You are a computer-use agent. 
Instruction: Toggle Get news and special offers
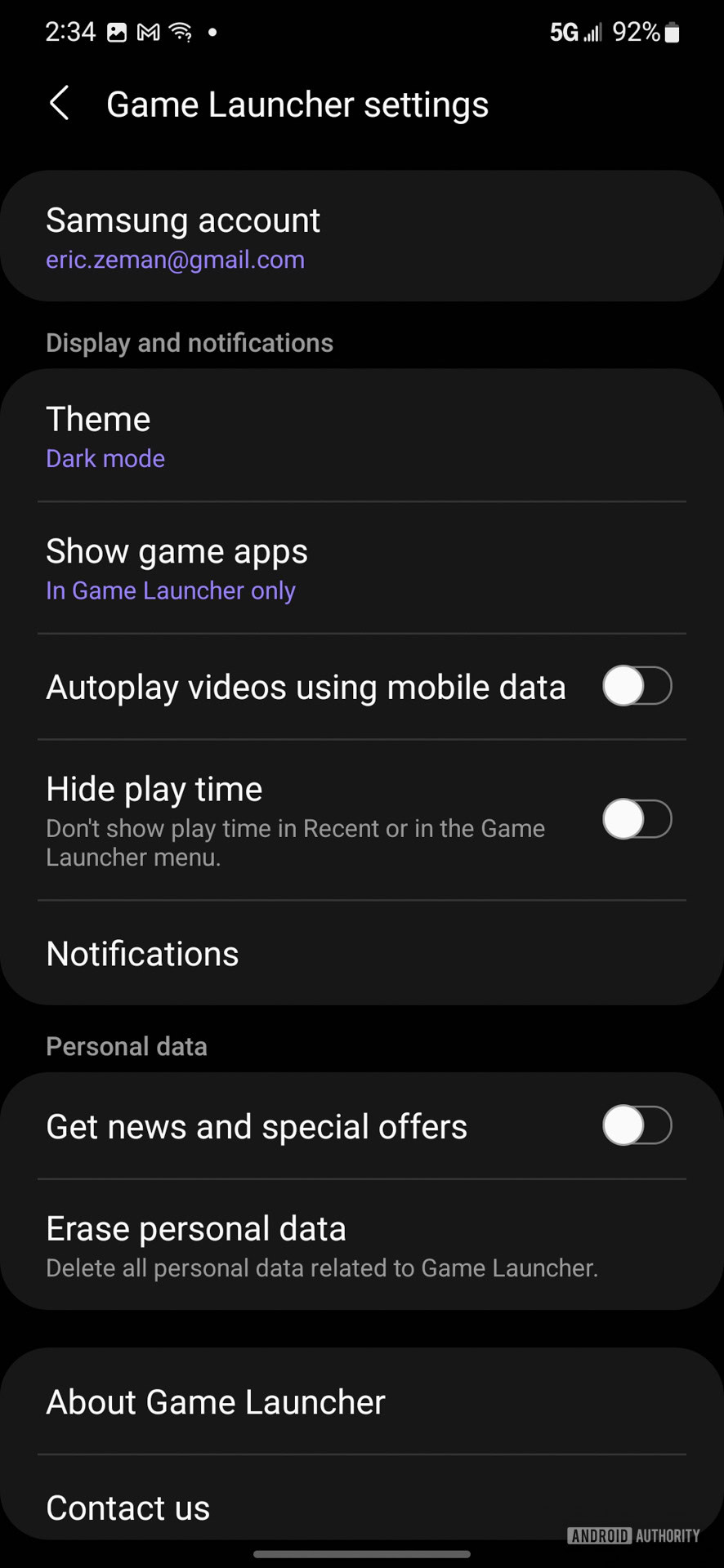[x=637, y=1125]
